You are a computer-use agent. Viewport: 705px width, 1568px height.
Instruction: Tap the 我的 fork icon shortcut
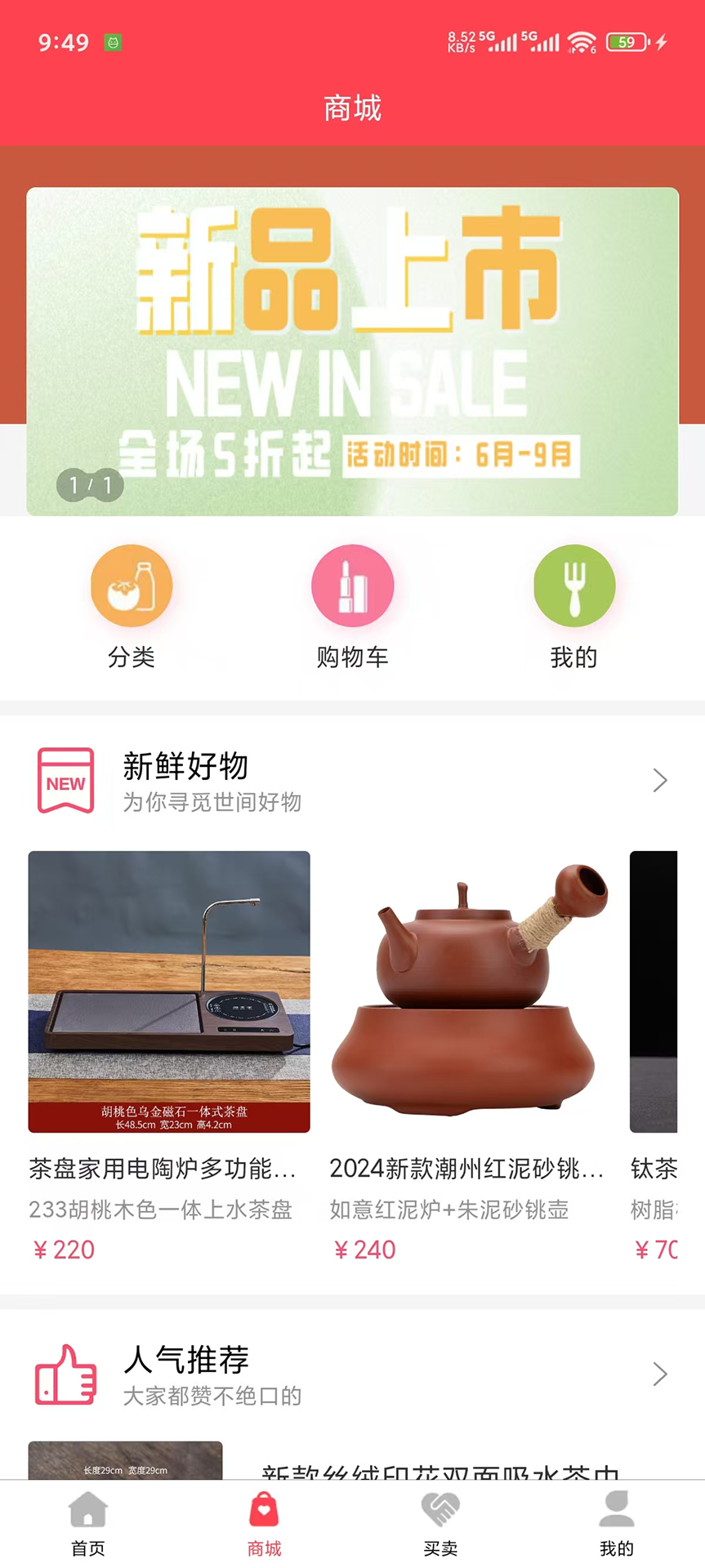pos(573,586)
